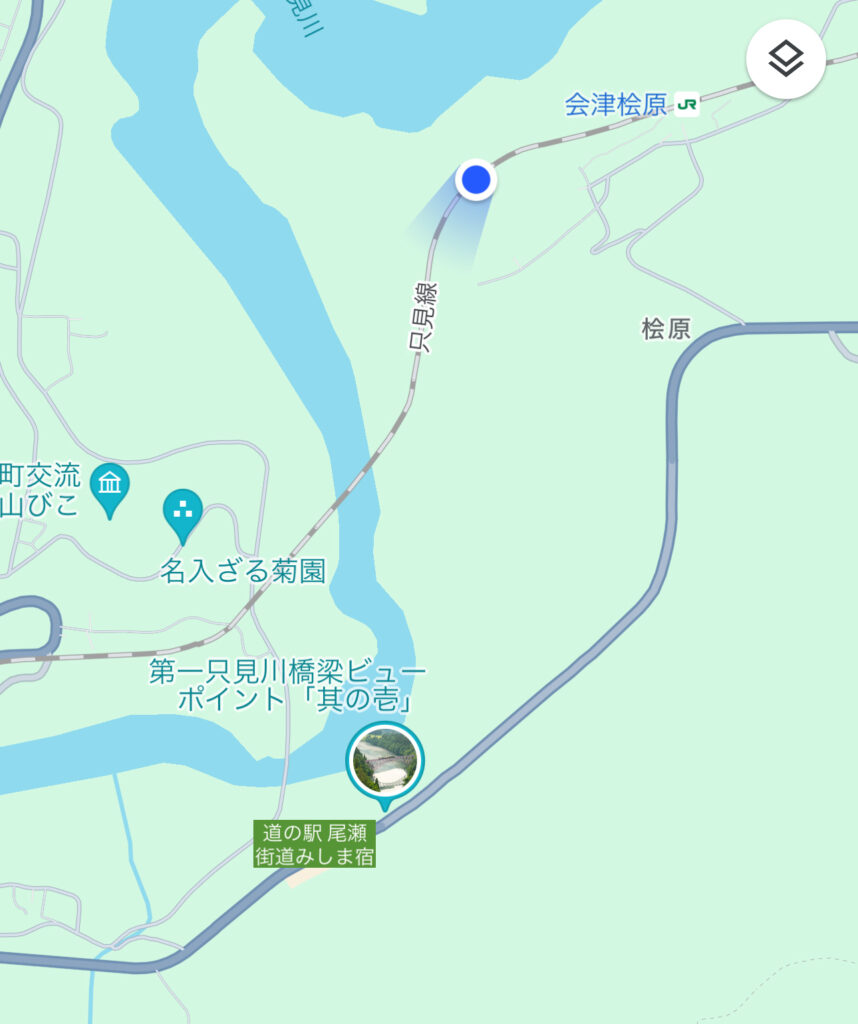Select the 会津桧原 JR station marker
858x1024 pixels.
tap(686, 104)
